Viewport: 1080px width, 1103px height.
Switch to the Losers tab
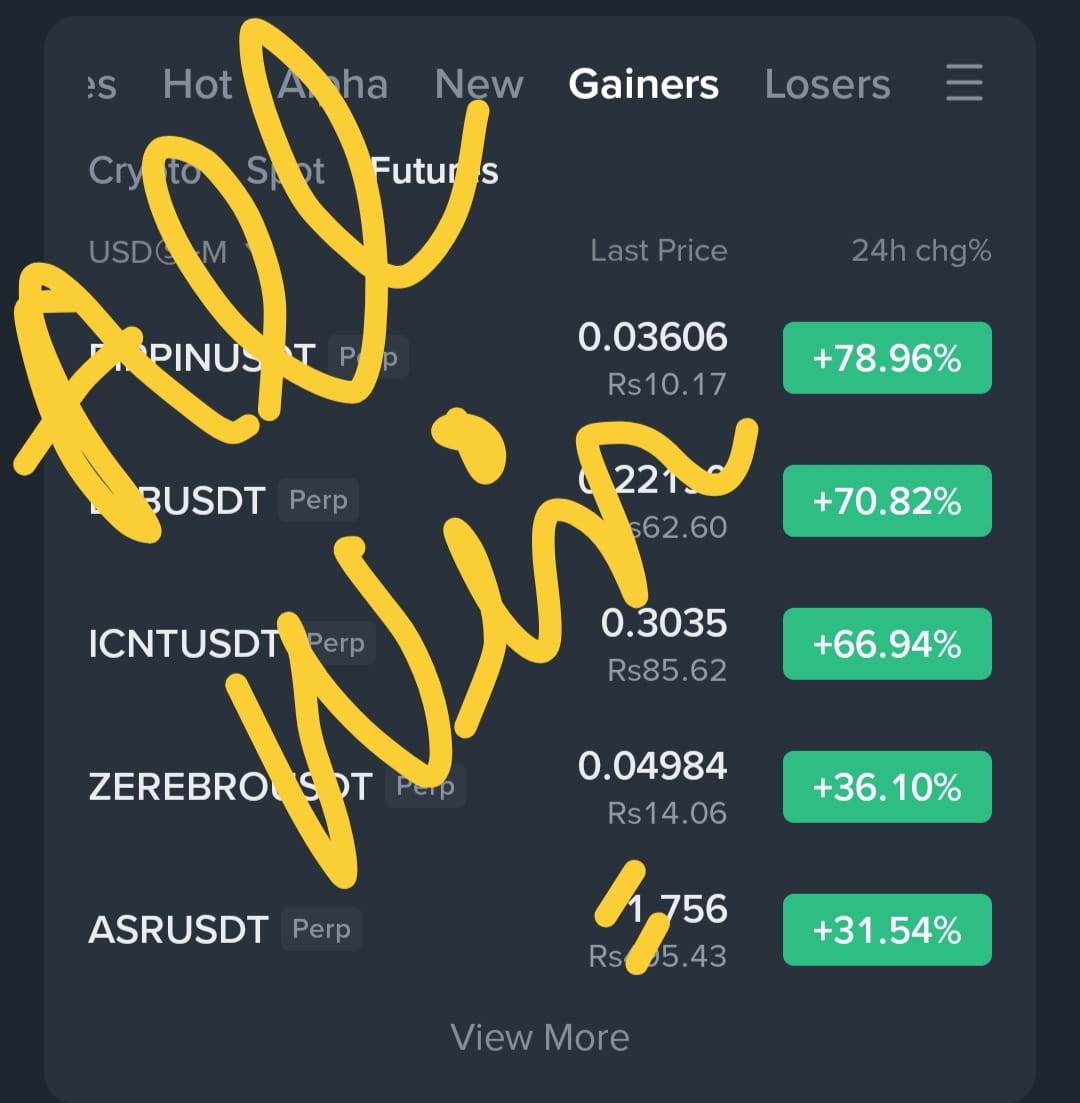[x=827, y=85]
